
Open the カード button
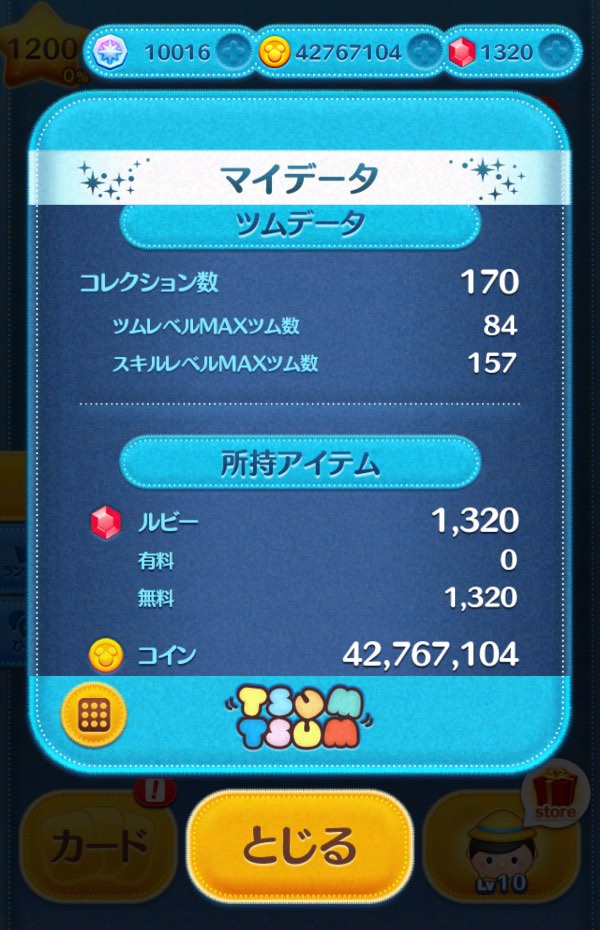[98, 848]
